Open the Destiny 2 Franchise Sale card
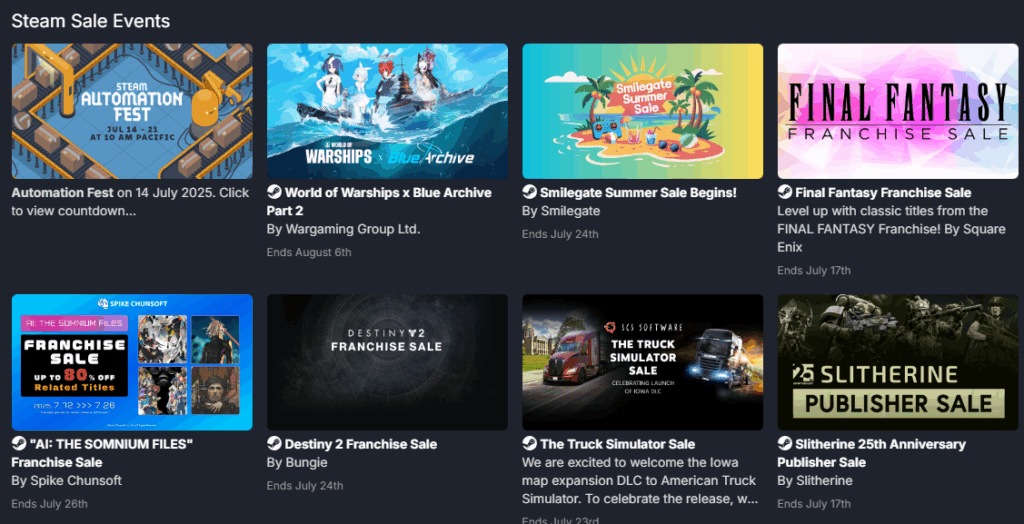The image size is (1024, 524). [387, 362]
